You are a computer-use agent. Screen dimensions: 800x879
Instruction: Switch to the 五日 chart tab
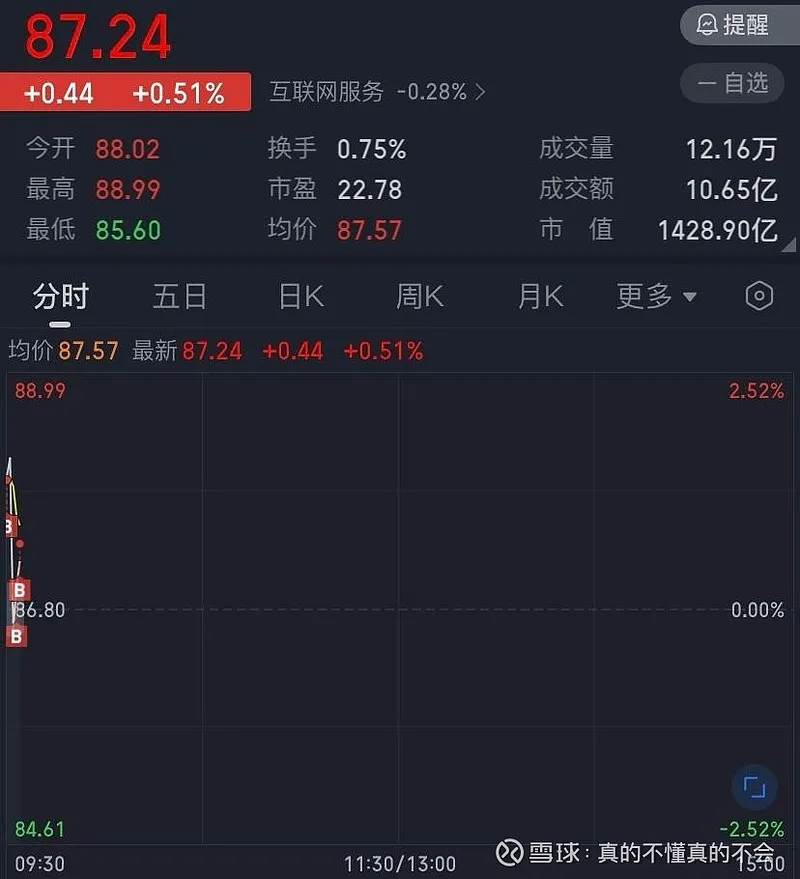180,296
